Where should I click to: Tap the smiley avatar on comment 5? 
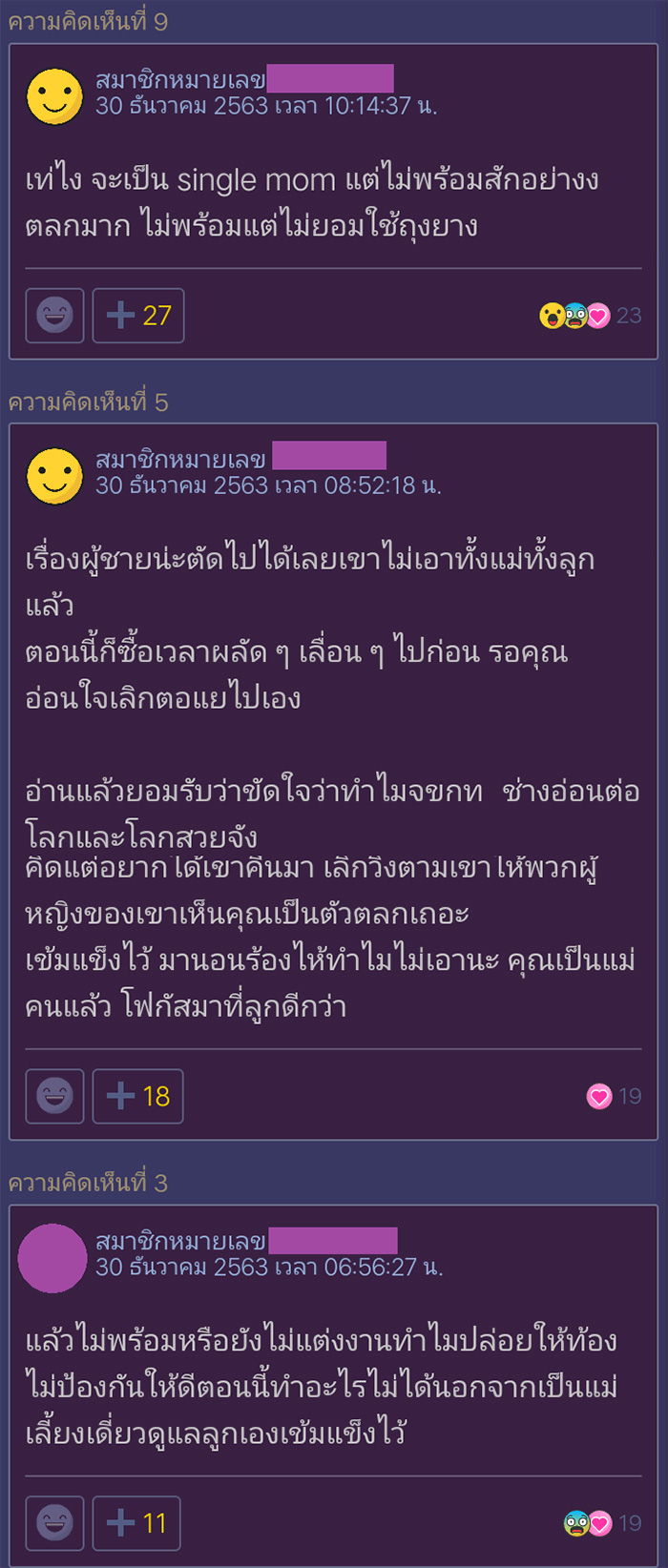(54, 476)
